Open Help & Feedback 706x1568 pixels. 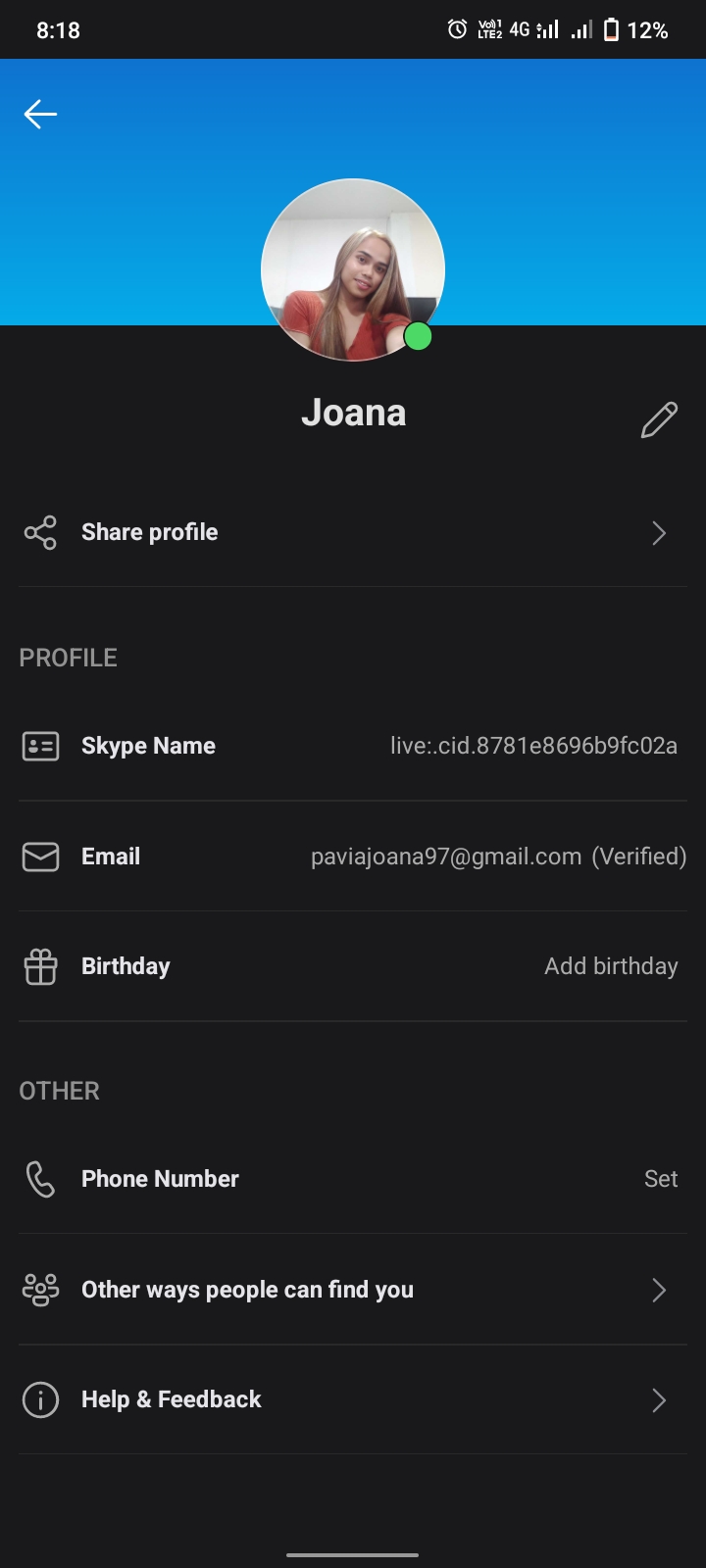click(x=353, y=1399)
